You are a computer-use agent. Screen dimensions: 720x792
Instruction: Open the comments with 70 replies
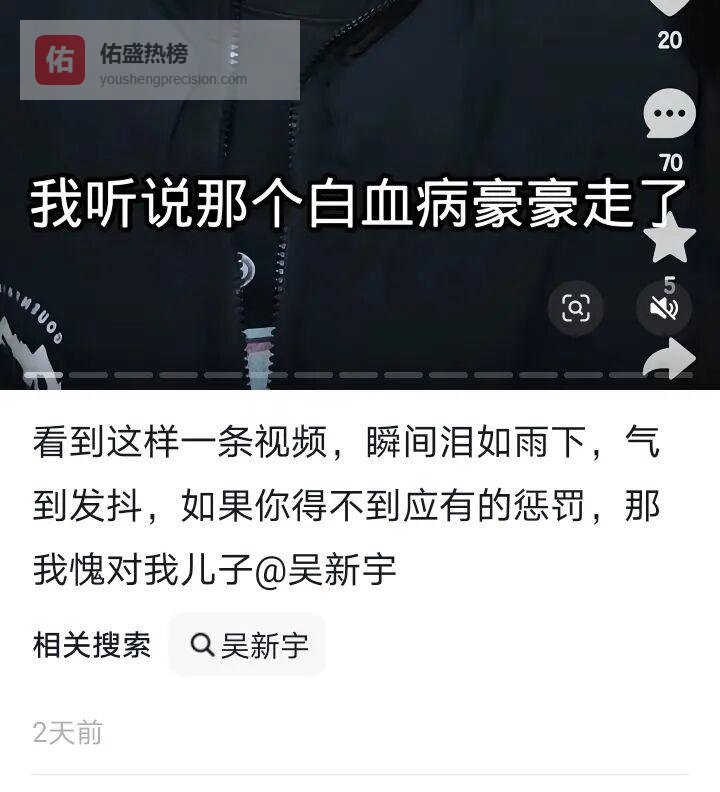669,115
